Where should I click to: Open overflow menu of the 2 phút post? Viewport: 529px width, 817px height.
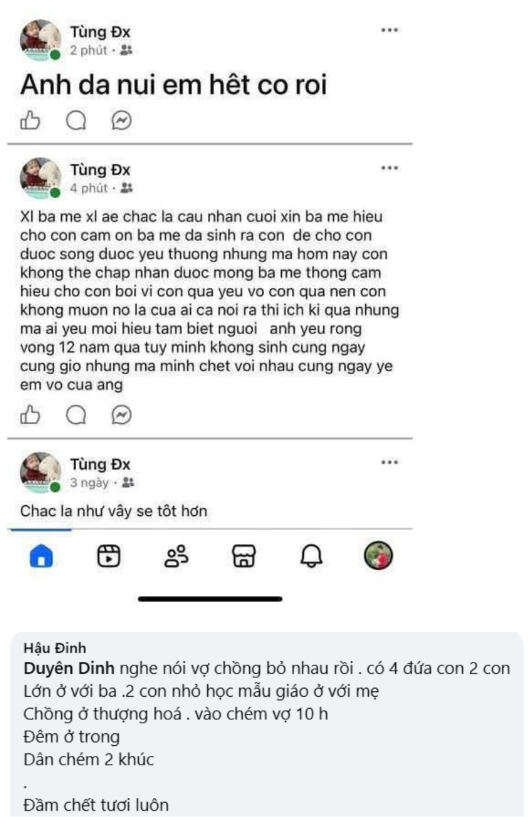click(x=389, y=30)
